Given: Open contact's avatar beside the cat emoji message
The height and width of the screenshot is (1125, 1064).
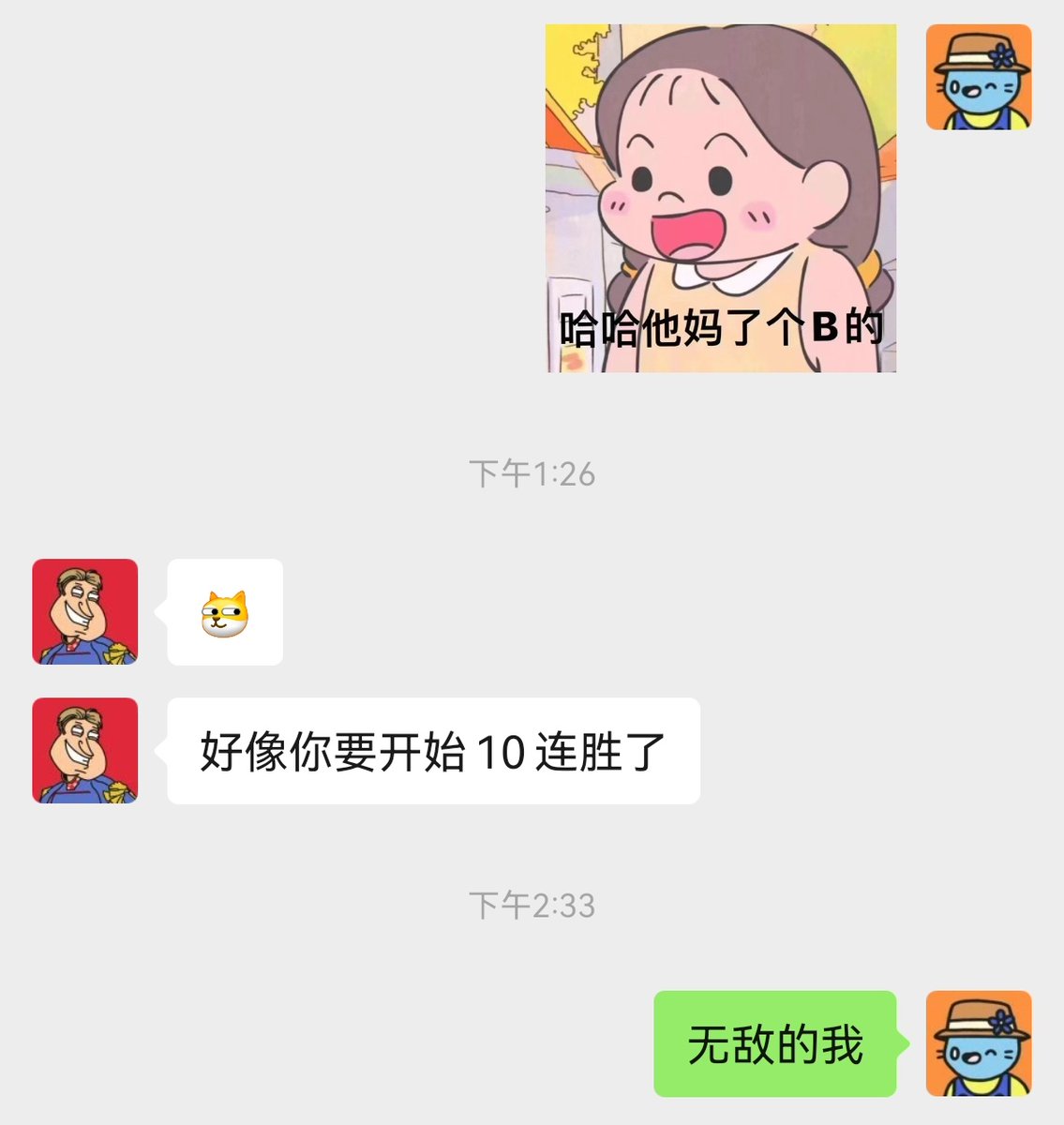Looking at the screenshot, I should 85,612.
